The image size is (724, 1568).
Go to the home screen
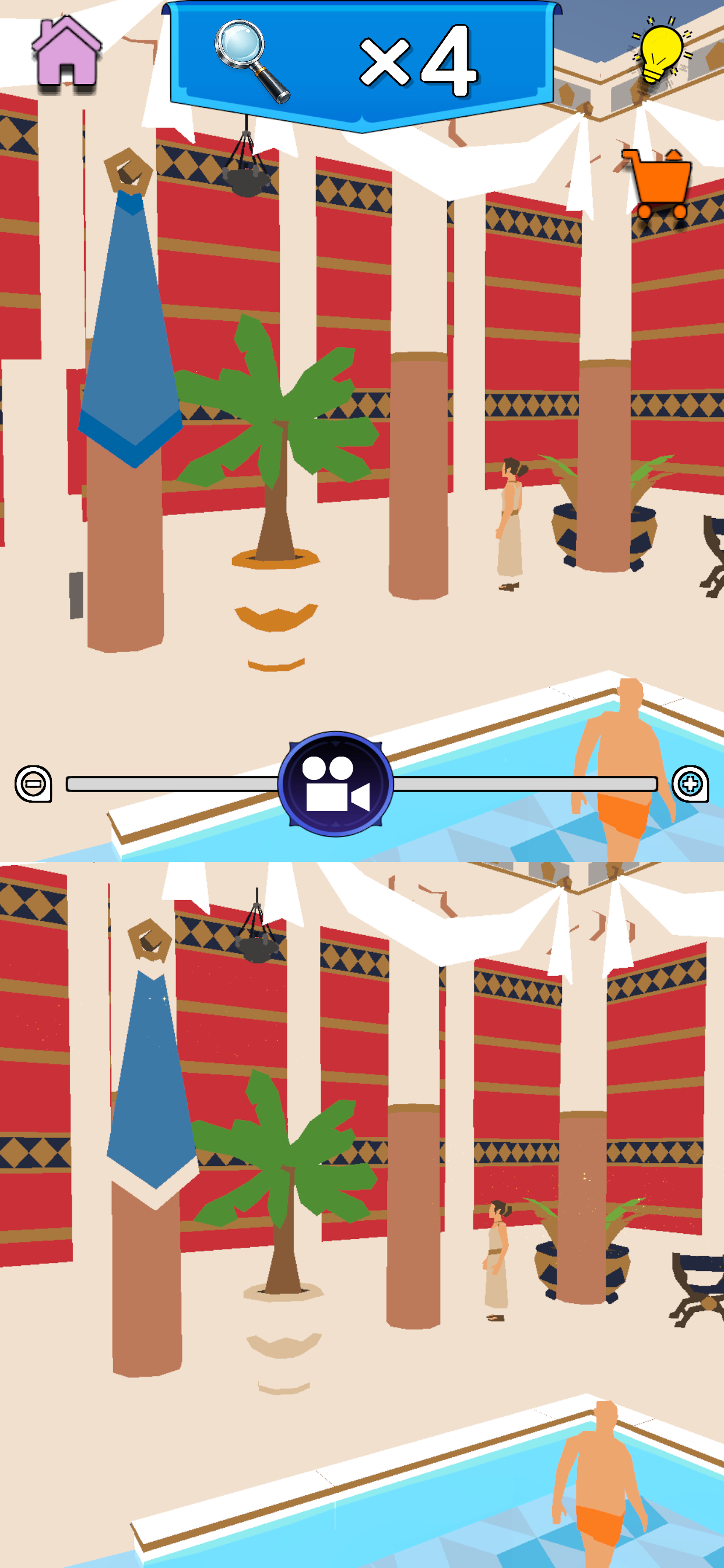coord(66,52)
